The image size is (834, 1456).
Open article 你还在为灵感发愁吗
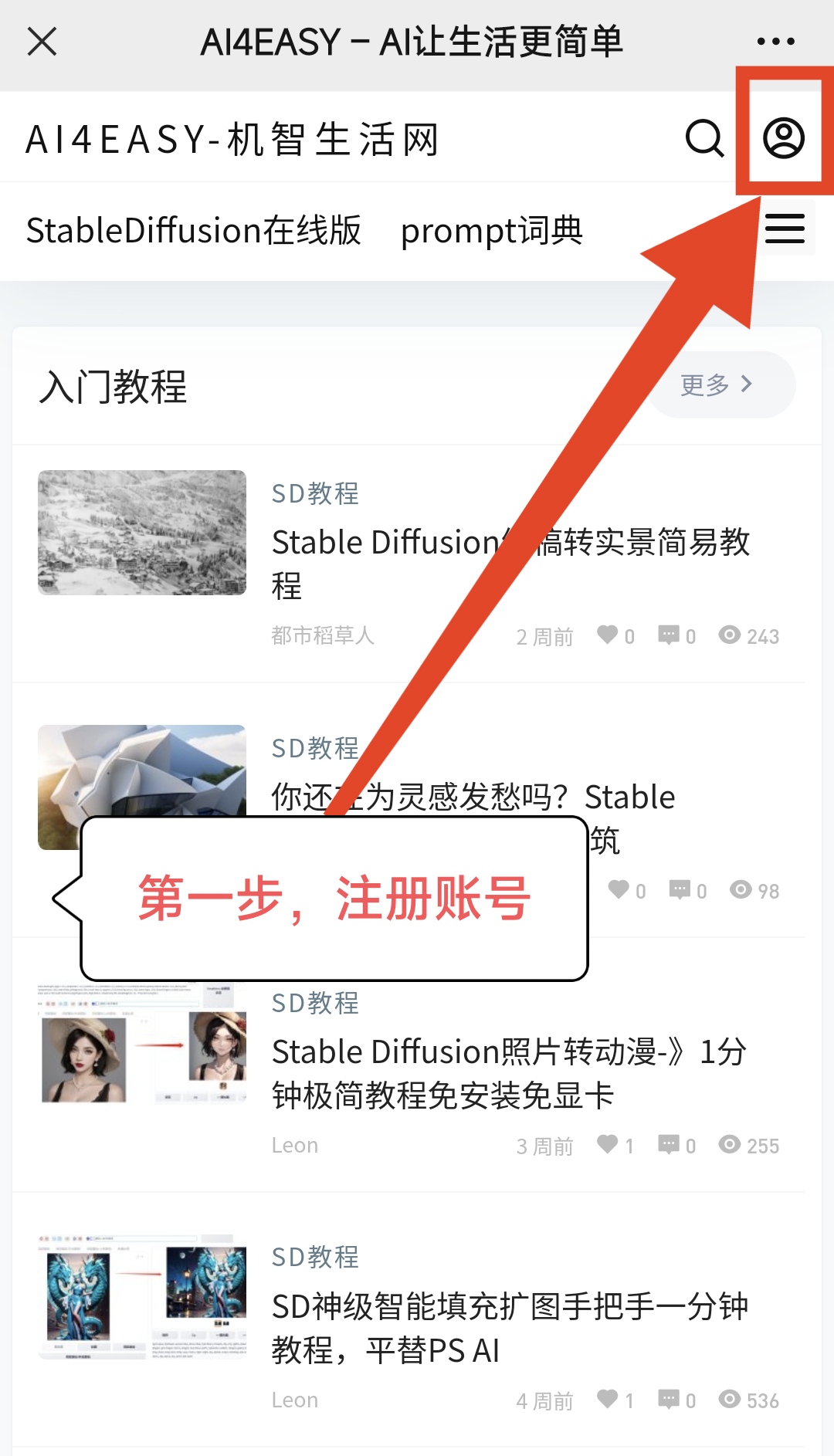click(x=473, y=797)
